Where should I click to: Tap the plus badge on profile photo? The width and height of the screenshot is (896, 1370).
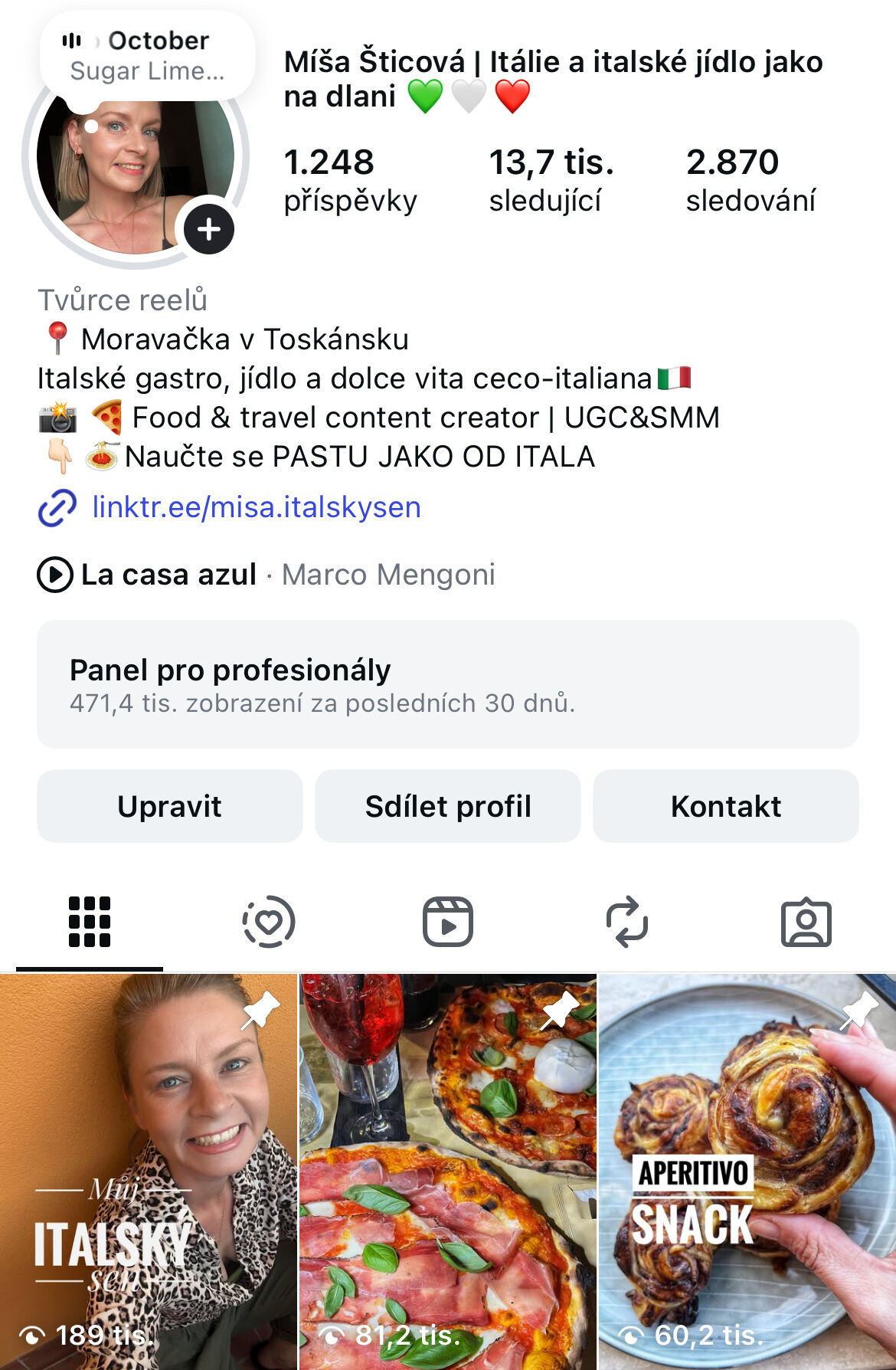(208, 229)
